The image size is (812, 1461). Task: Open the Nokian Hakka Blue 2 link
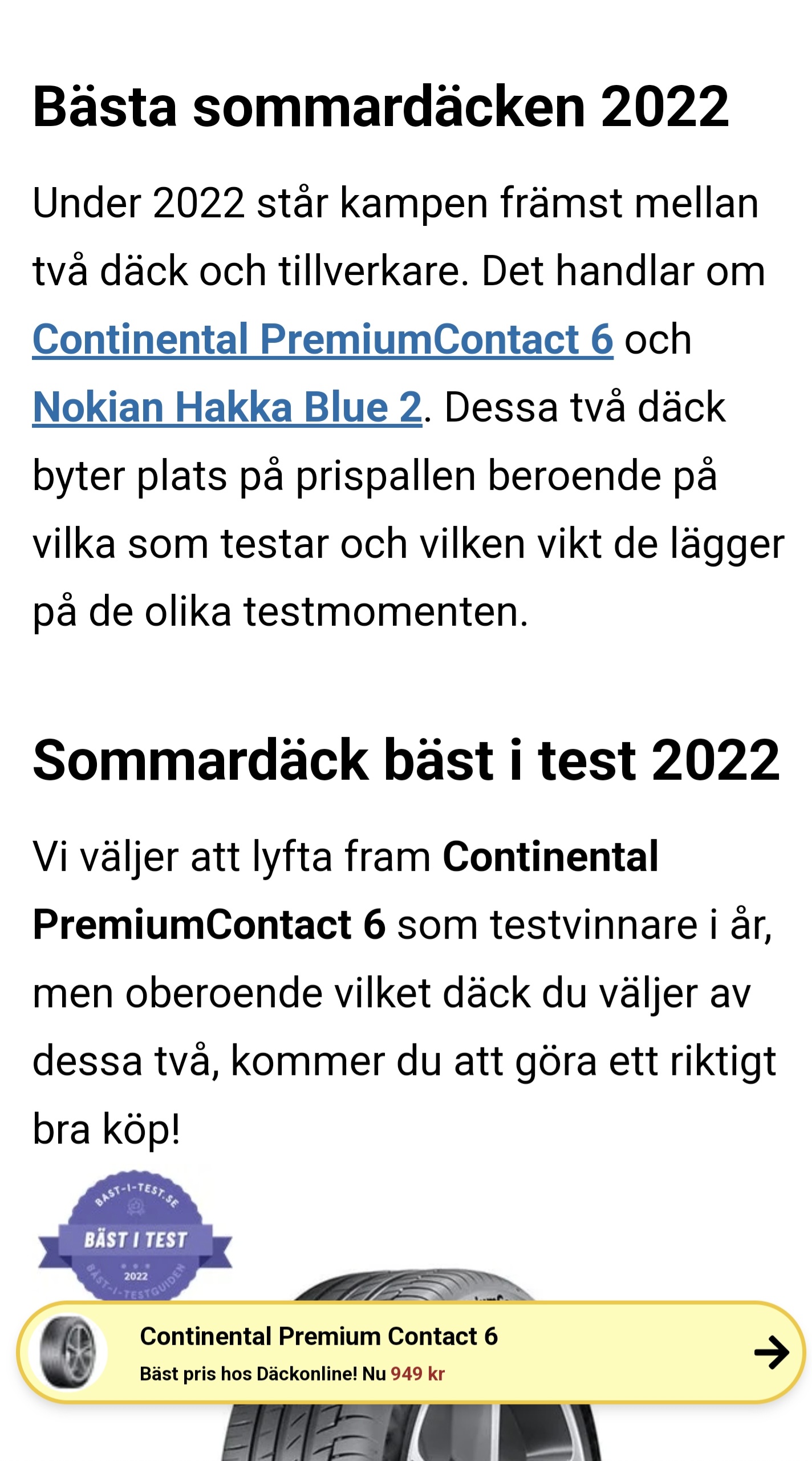tap(227, 407)
